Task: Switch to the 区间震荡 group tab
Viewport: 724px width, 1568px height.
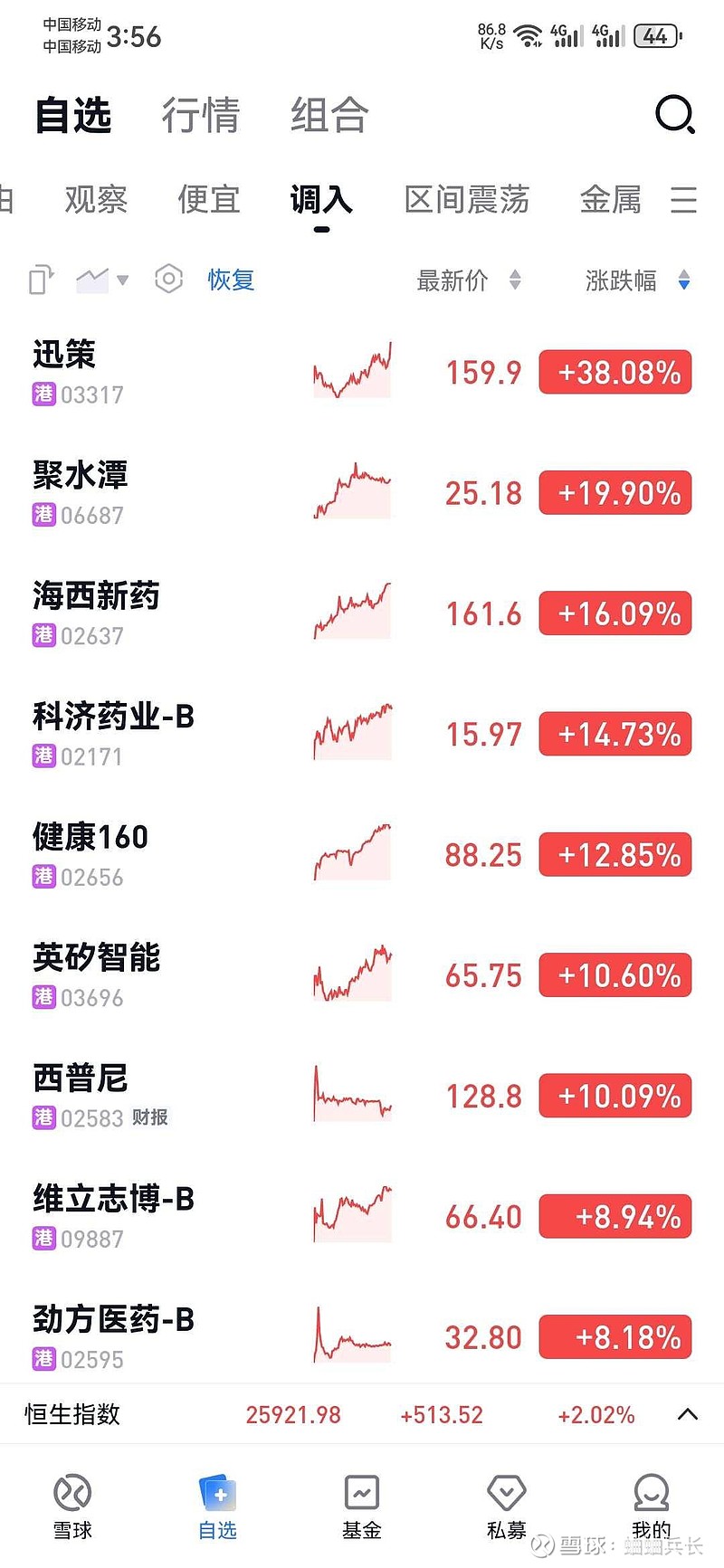Action: click(x=467, y=201)
